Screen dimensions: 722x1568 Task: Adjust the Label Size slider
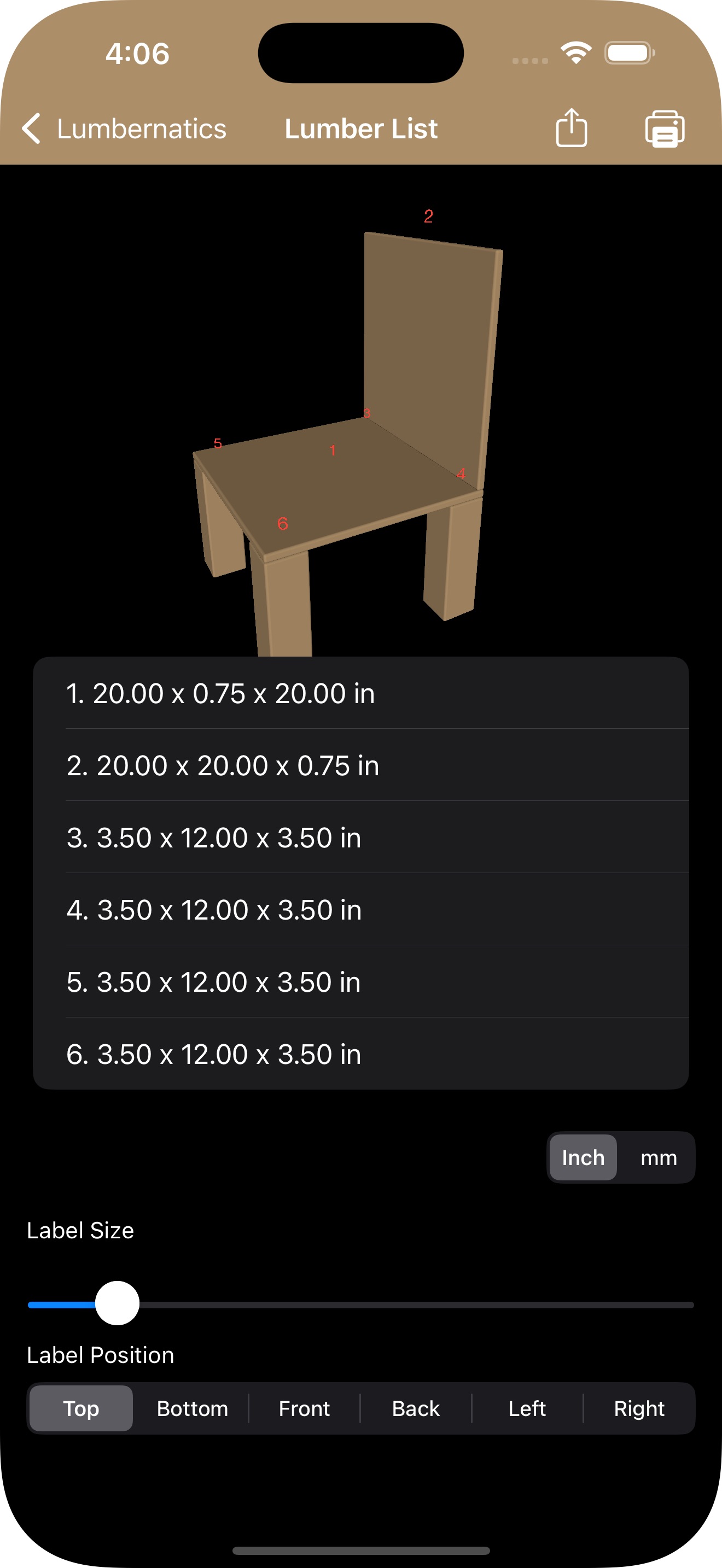[117, 1304]
